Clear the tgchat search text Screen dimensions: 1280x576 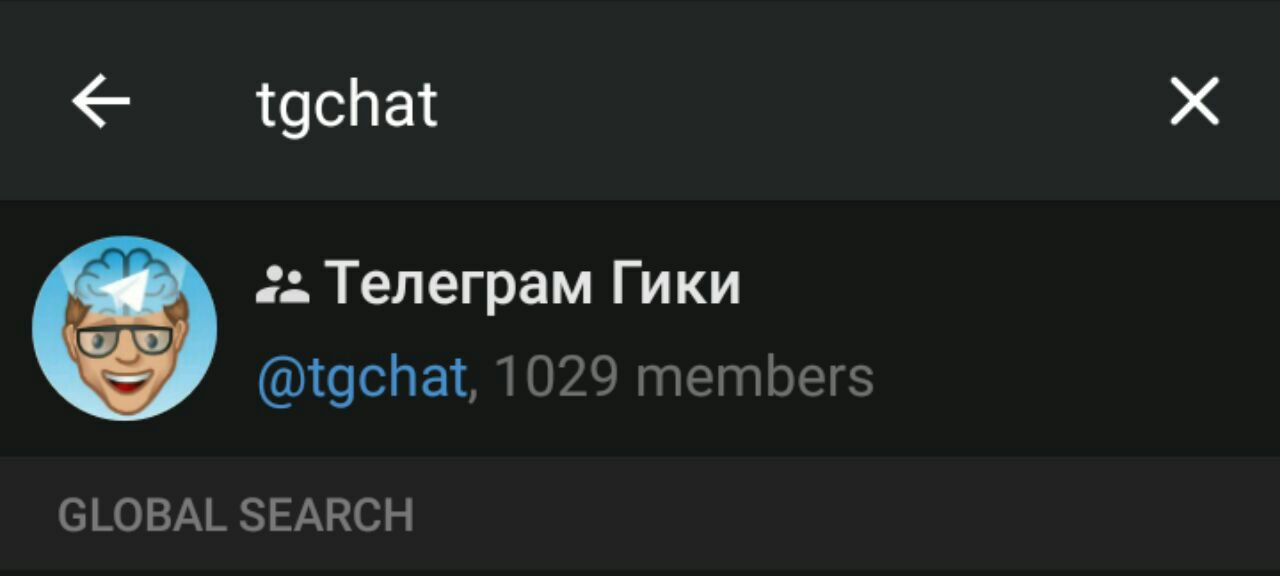coord(1194,102)
